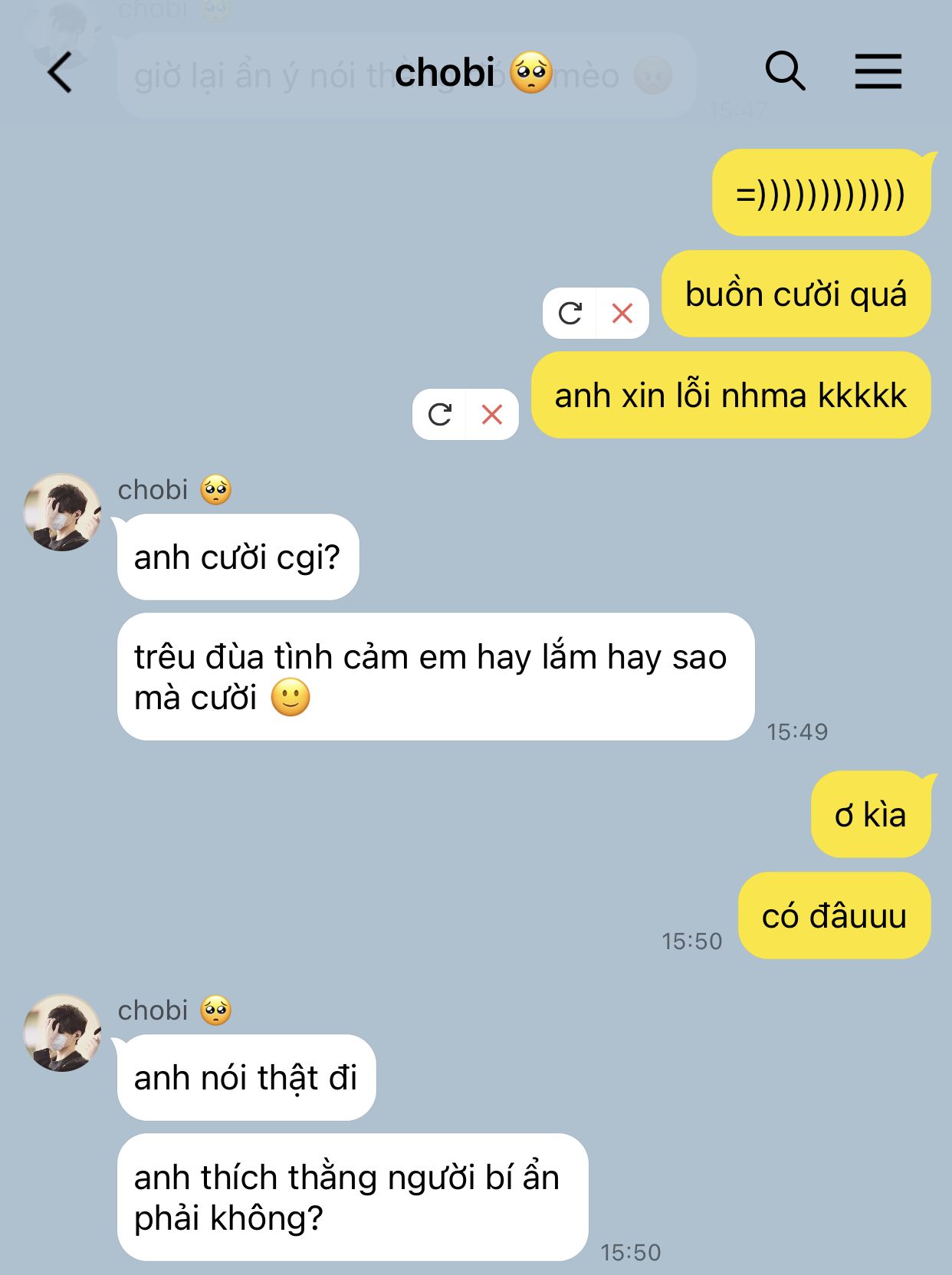
Task: Open chobi's avatar beside 'anh cười cgi?'
Action: click(x=62, y=512)
